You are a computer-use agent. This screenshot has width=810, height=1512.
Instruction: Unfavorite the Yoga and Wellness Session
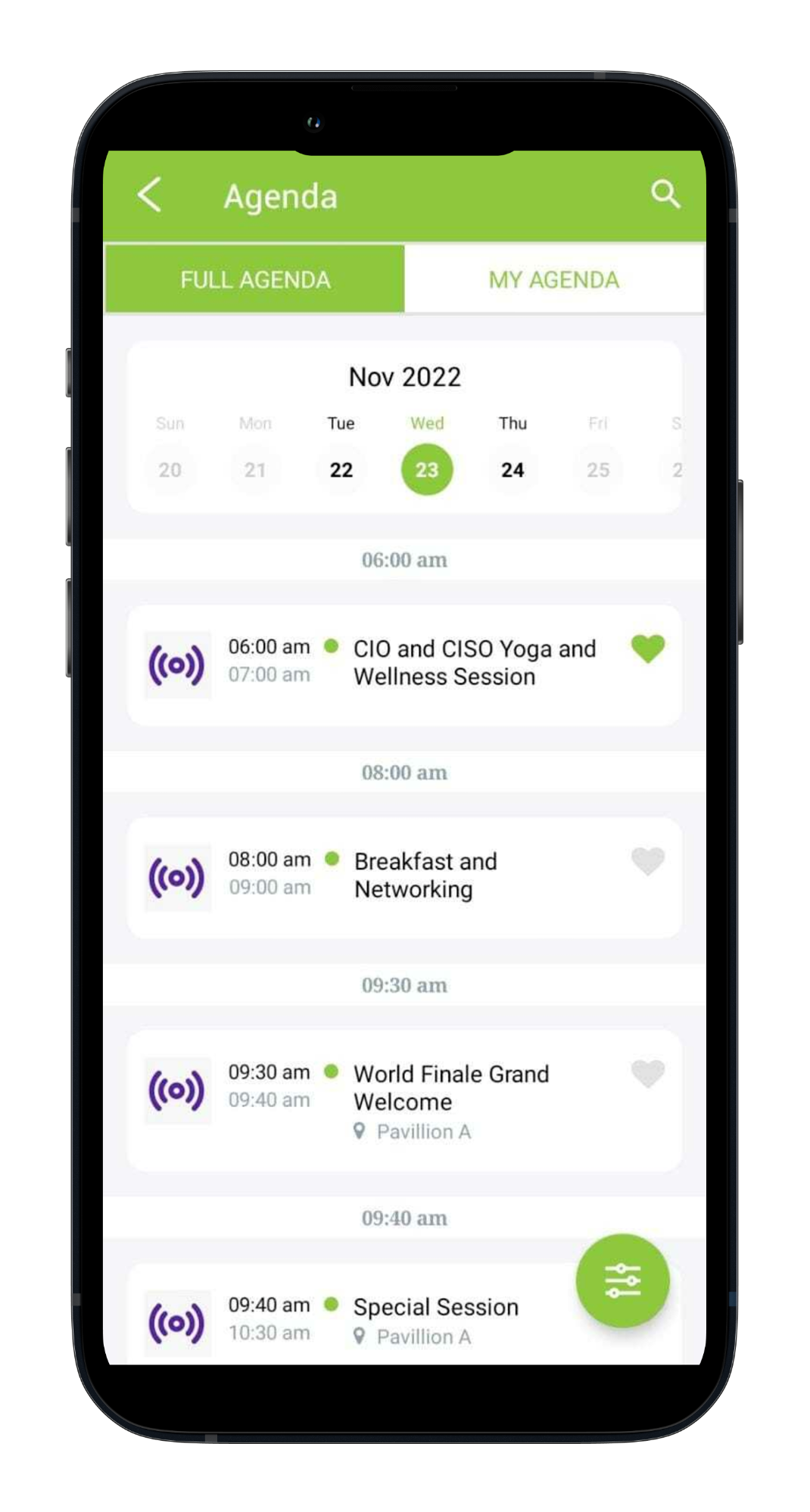pyautogui.click(x=648, y=649)
